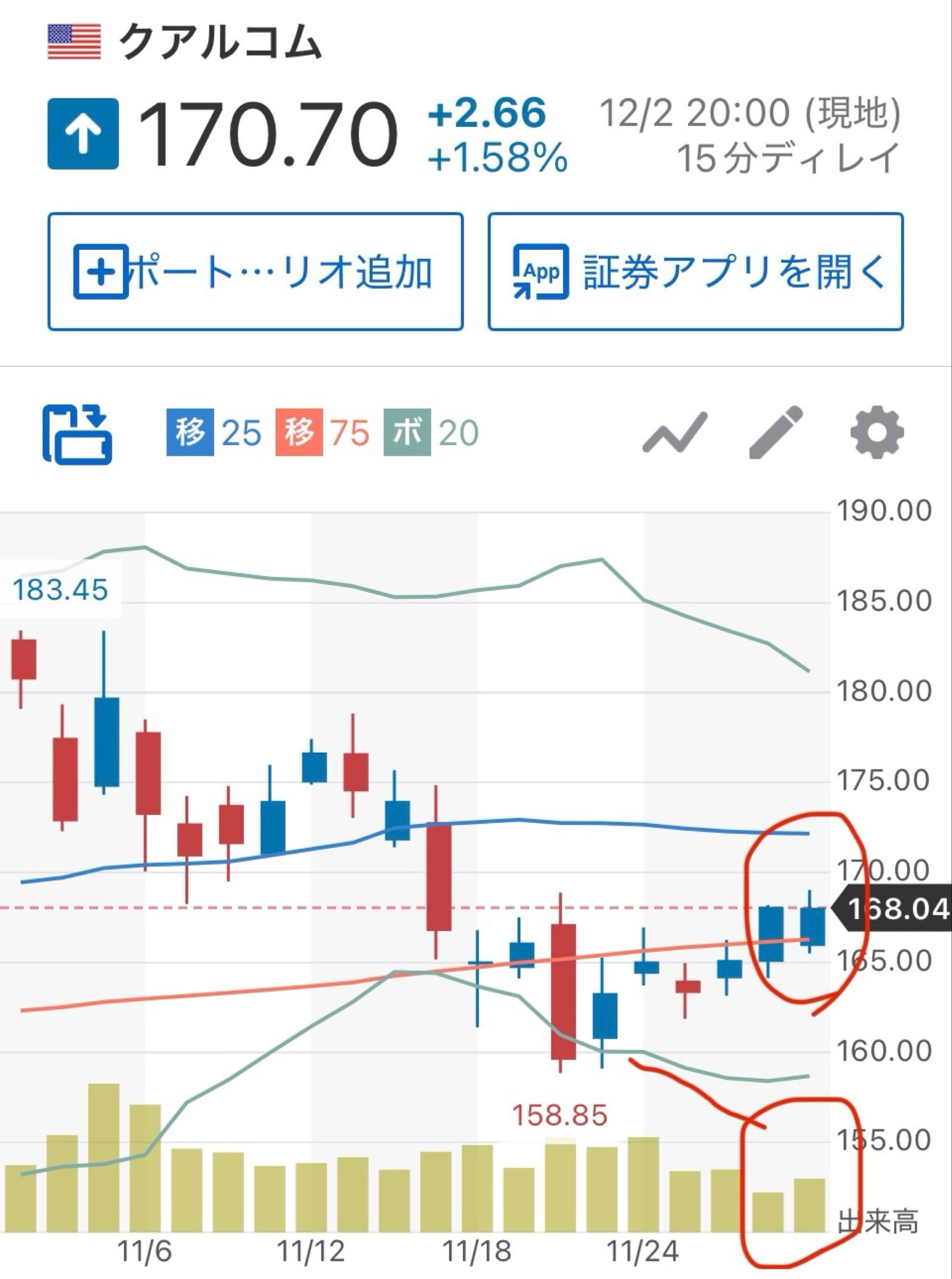
Task: Open the pencil drawing tool
Action: [x=776, y=433]
